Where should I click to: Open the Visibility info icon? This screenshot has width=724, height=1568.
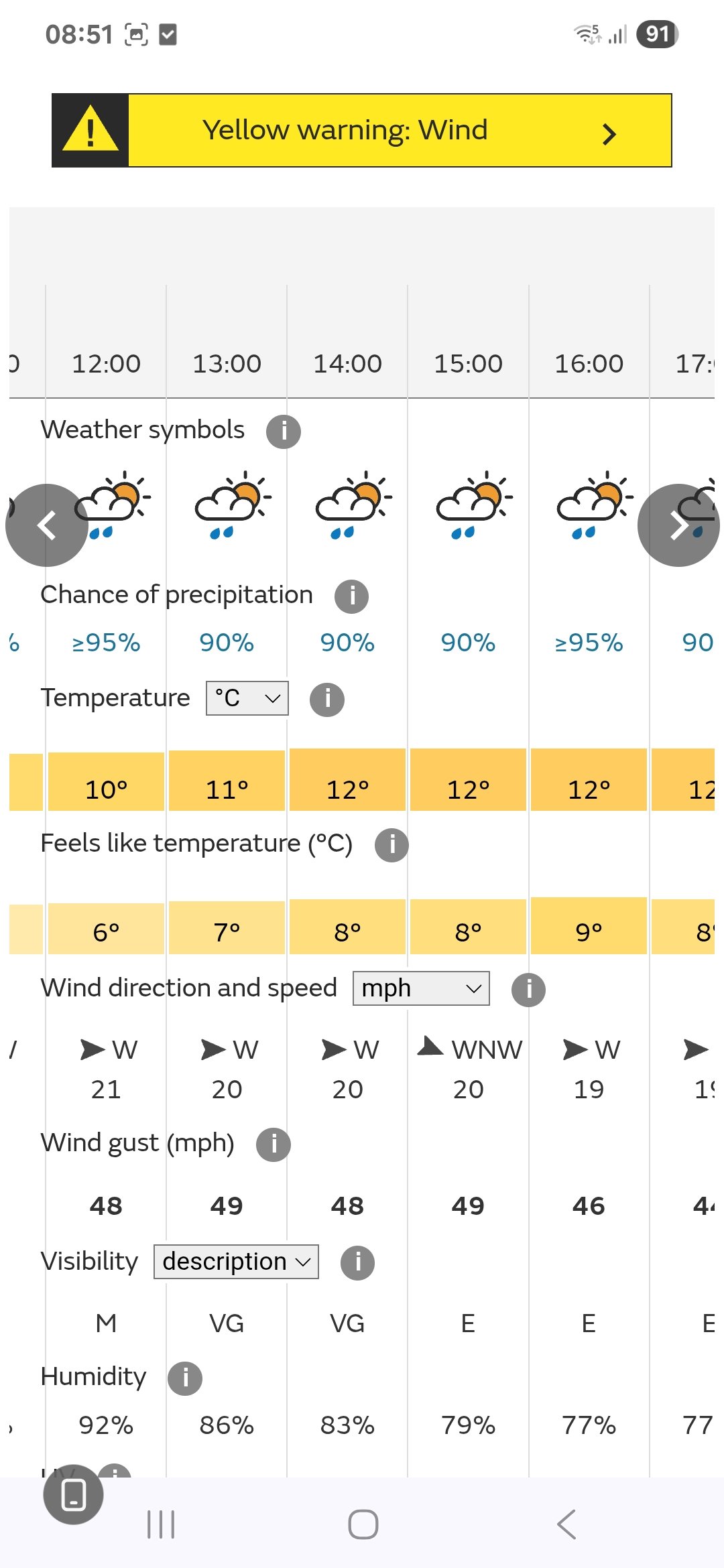(x=358, y=1263)
